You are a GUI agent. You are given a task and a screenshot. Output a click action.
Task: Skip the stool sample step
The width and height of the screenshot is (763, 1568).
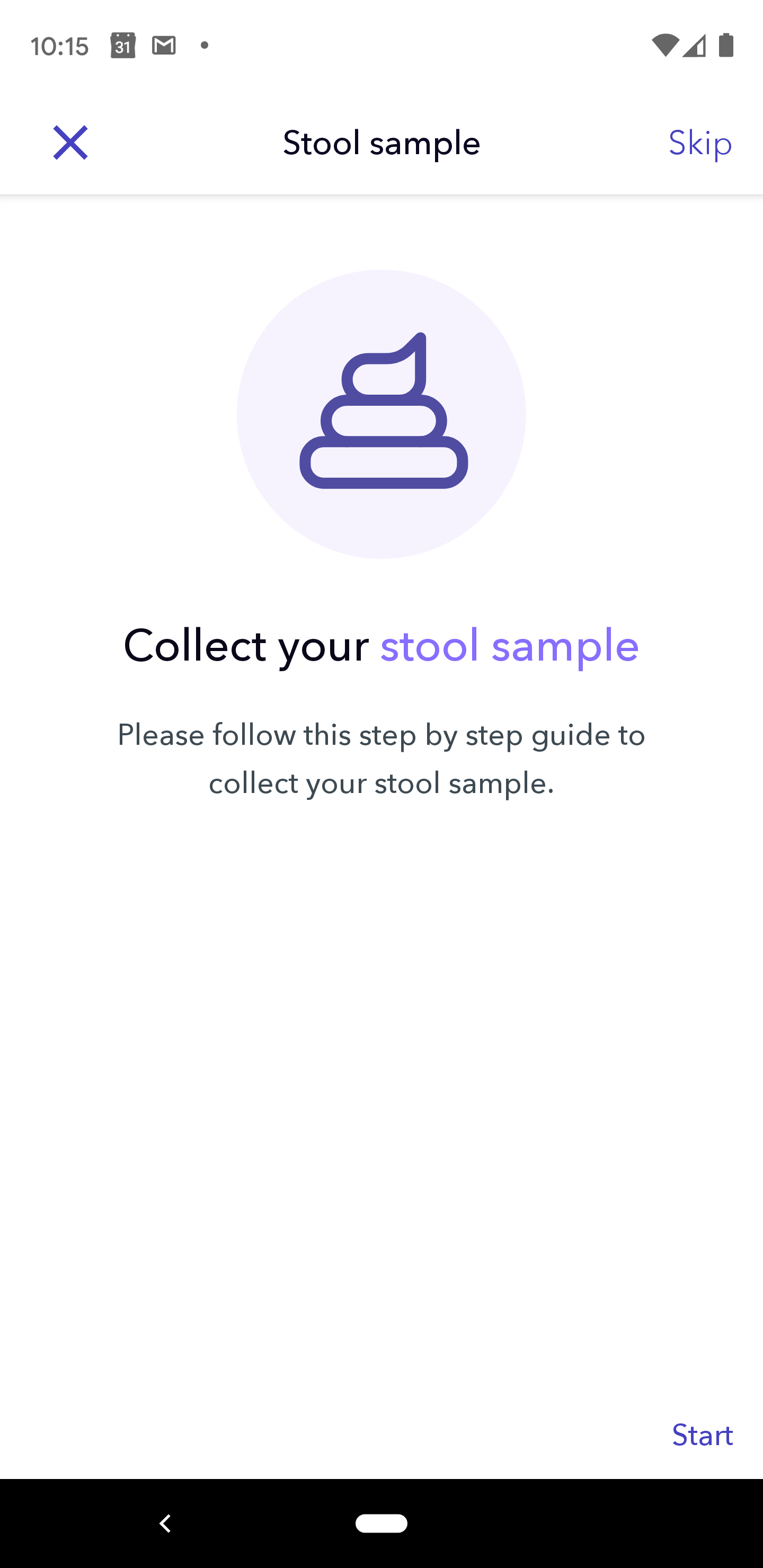click(x=699, y=144)
